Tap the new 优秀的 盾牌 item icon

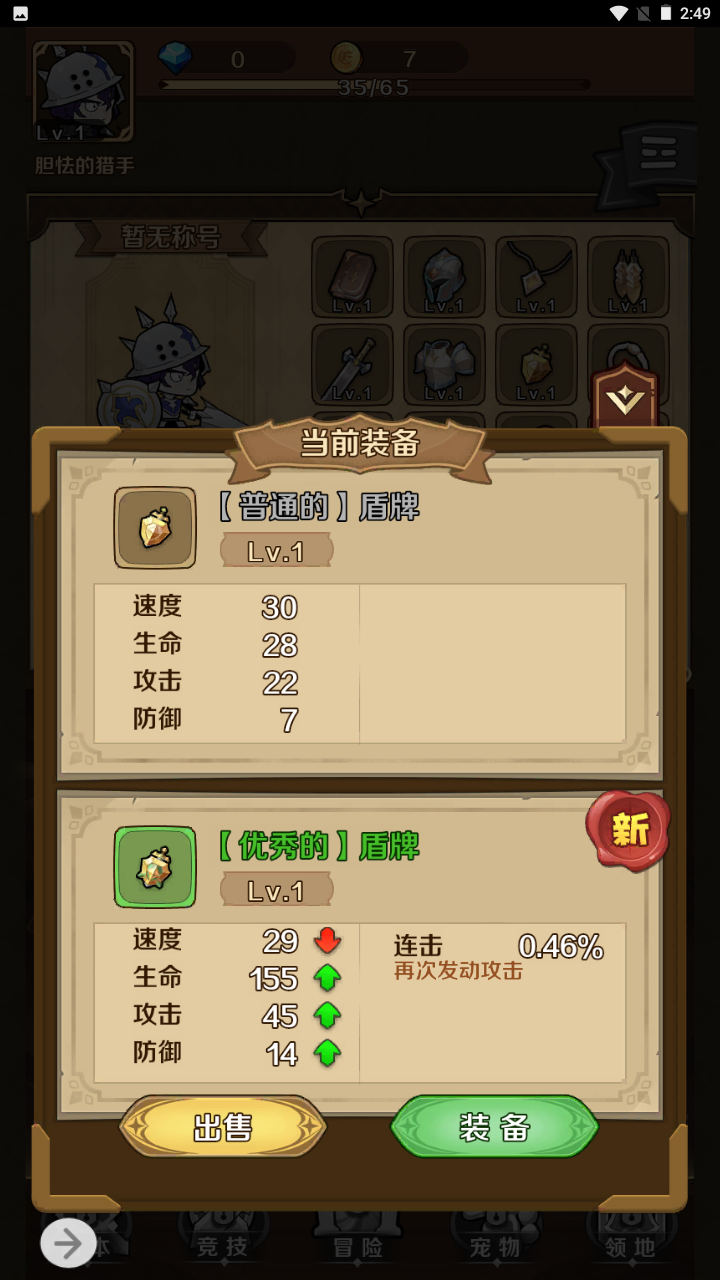pos(155,867)
